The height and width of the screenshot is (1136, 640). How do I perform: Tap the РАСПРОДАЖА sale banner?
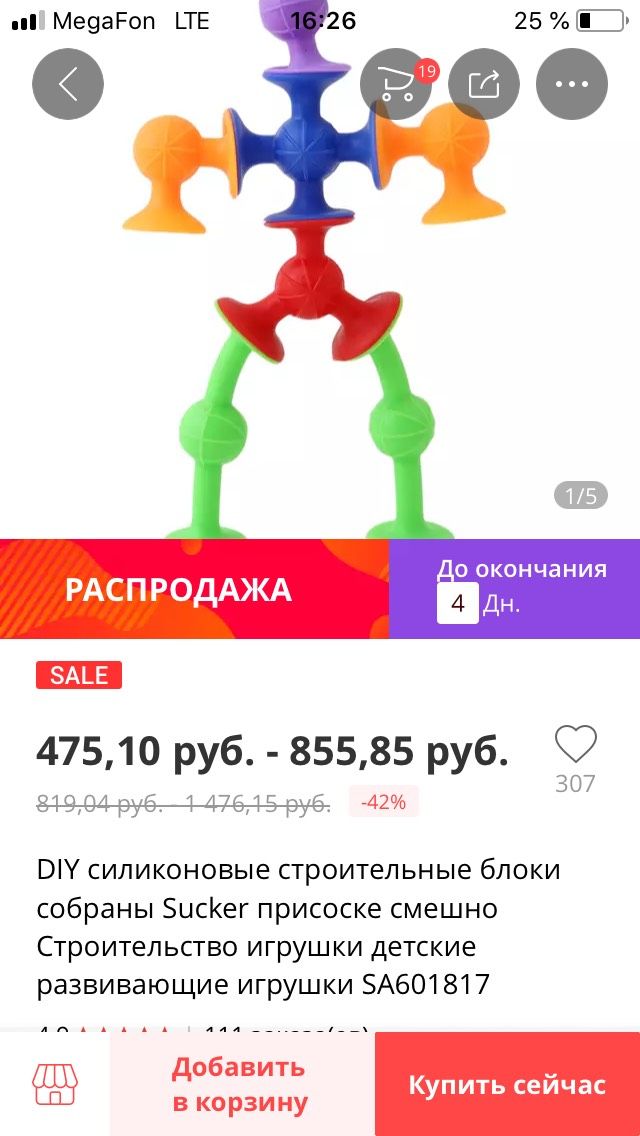pos(194,589)
